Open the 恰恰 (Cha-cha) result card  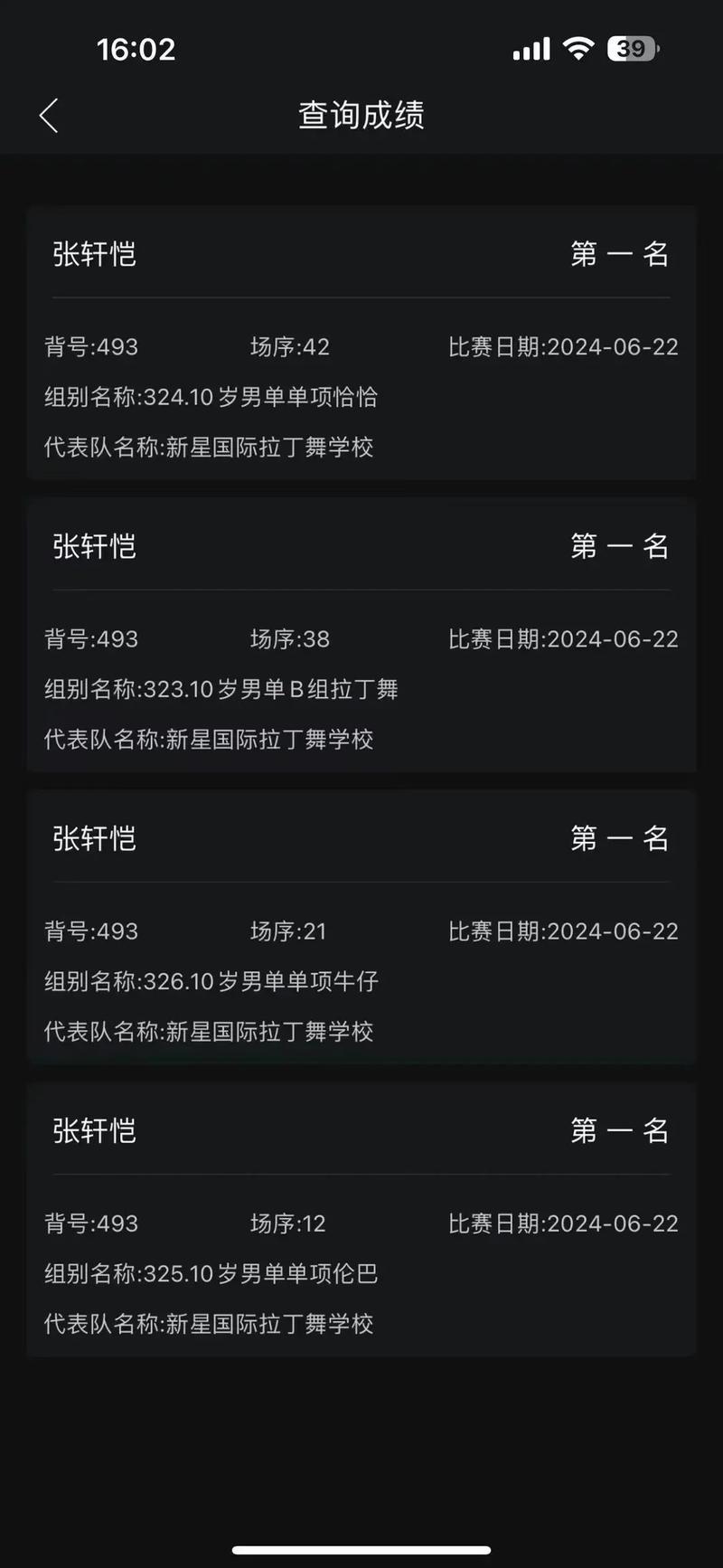(x=361, y=344)
